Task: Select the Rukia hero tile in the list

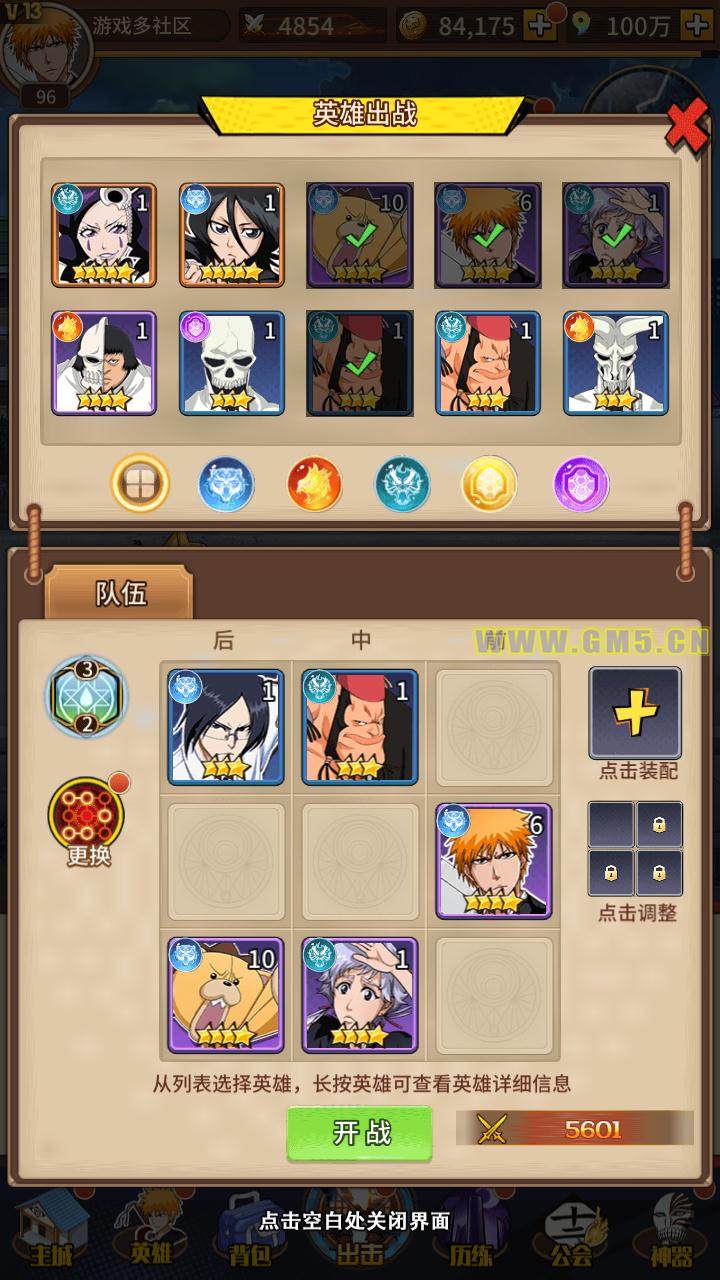Action: [x=232, y=235]
